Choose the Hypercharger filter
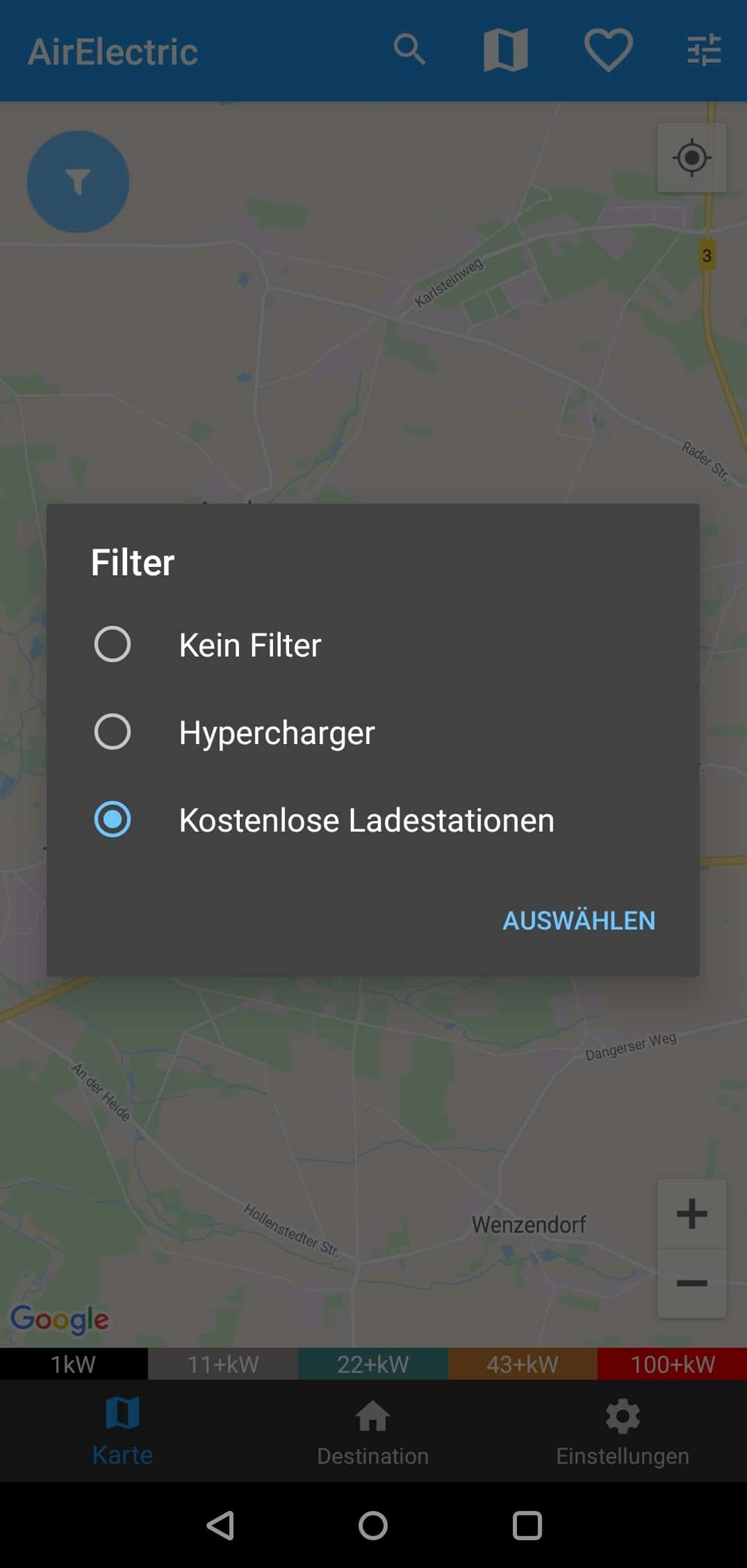The image size is (747, 1568). [372, 732]
